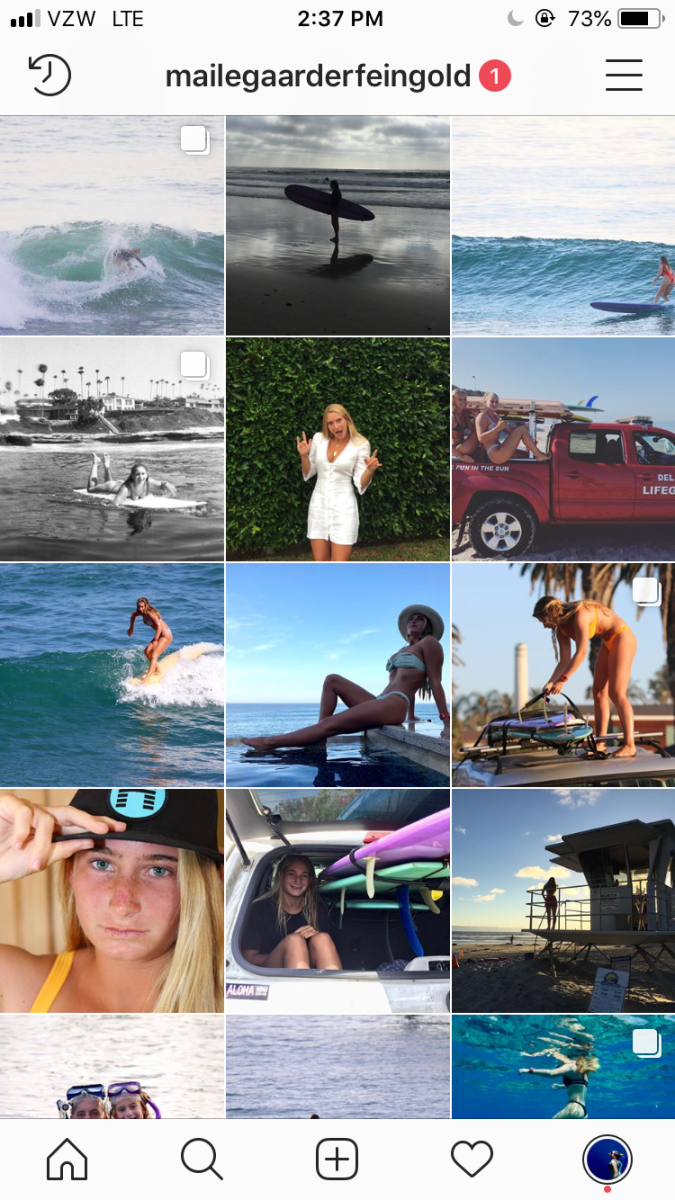Open the lifeguard tower sunset photo
675x1200 pixels.
click(563, 900)
